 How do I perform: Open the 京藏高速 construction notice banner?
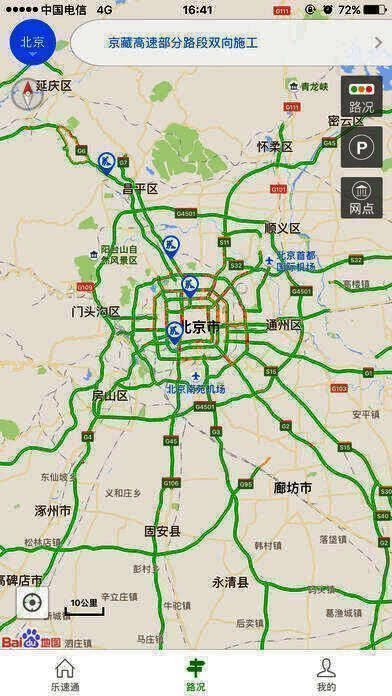click(231, 43)
